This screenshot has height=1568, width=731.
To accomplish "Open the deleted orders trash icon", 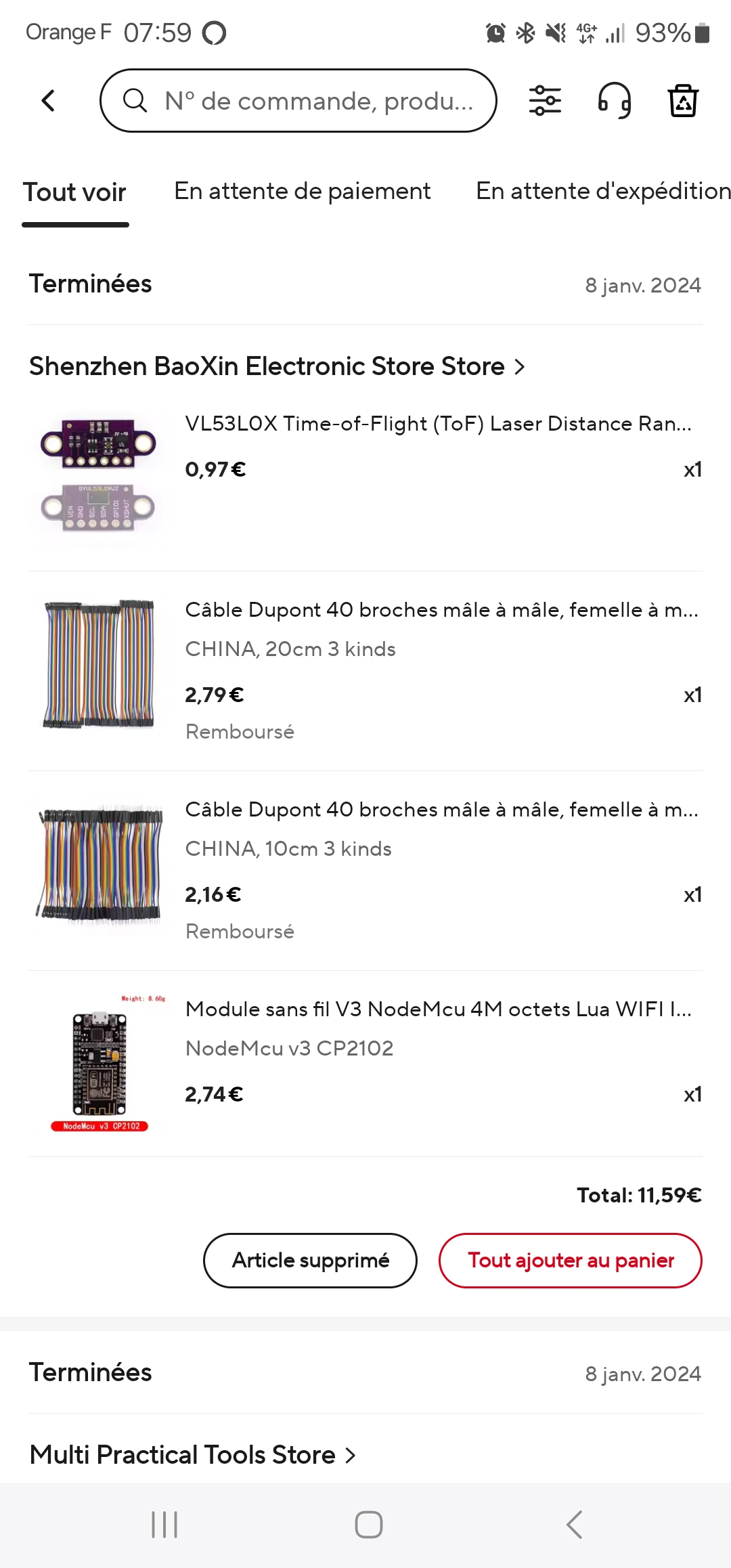I will 683,101.
